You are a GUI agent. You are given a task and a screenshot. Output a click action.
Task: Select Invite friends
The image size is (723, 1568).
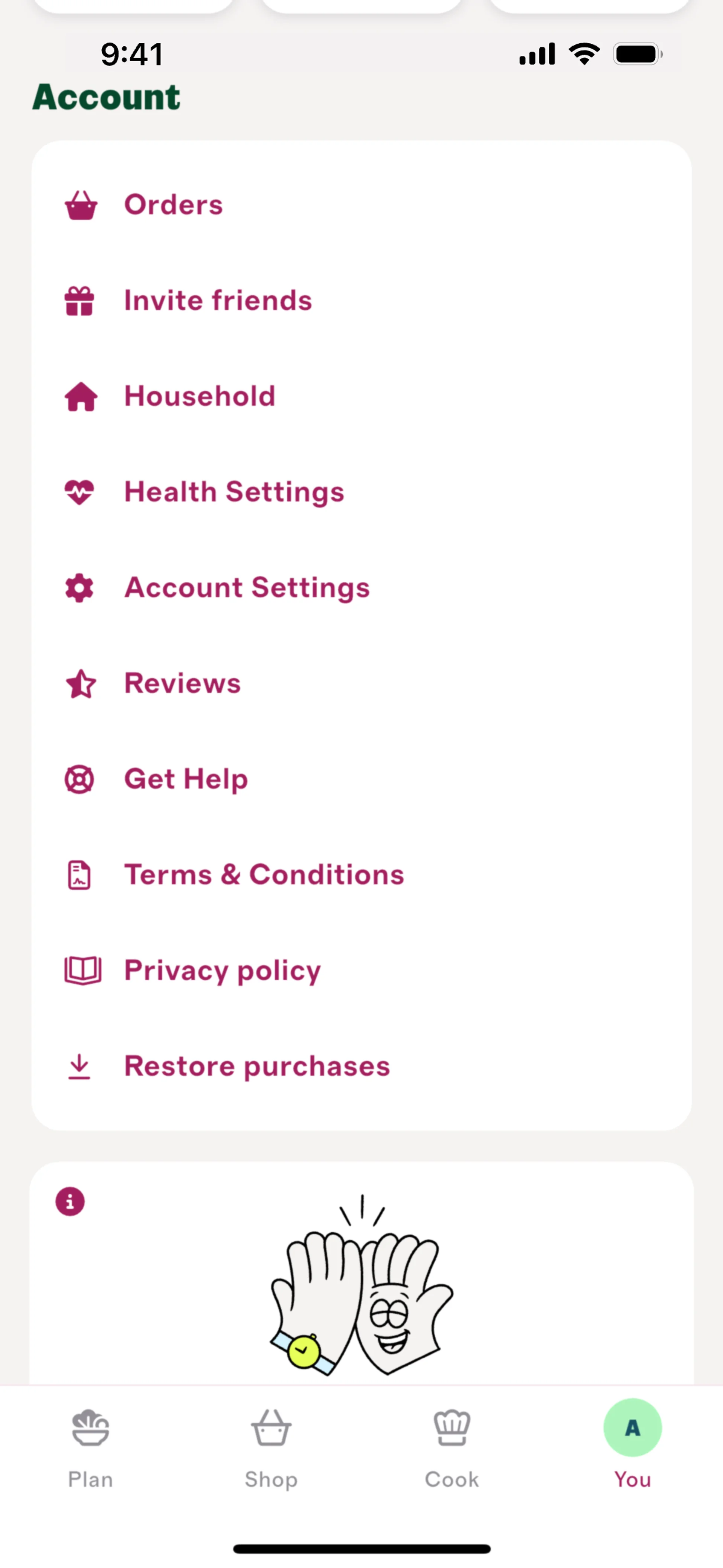point(217,301)
